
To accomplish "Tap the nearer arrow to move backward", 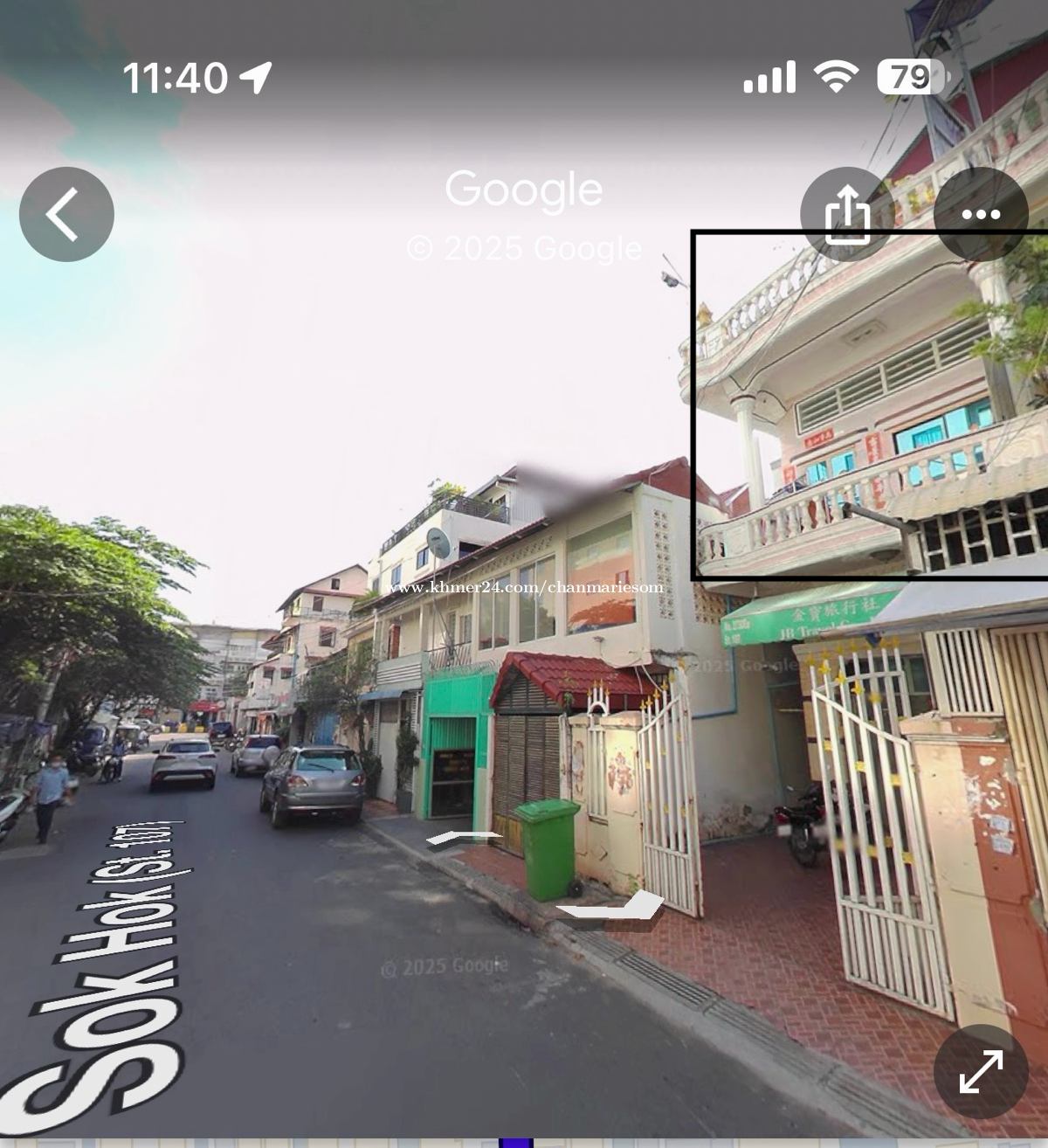I will (611, 909).
